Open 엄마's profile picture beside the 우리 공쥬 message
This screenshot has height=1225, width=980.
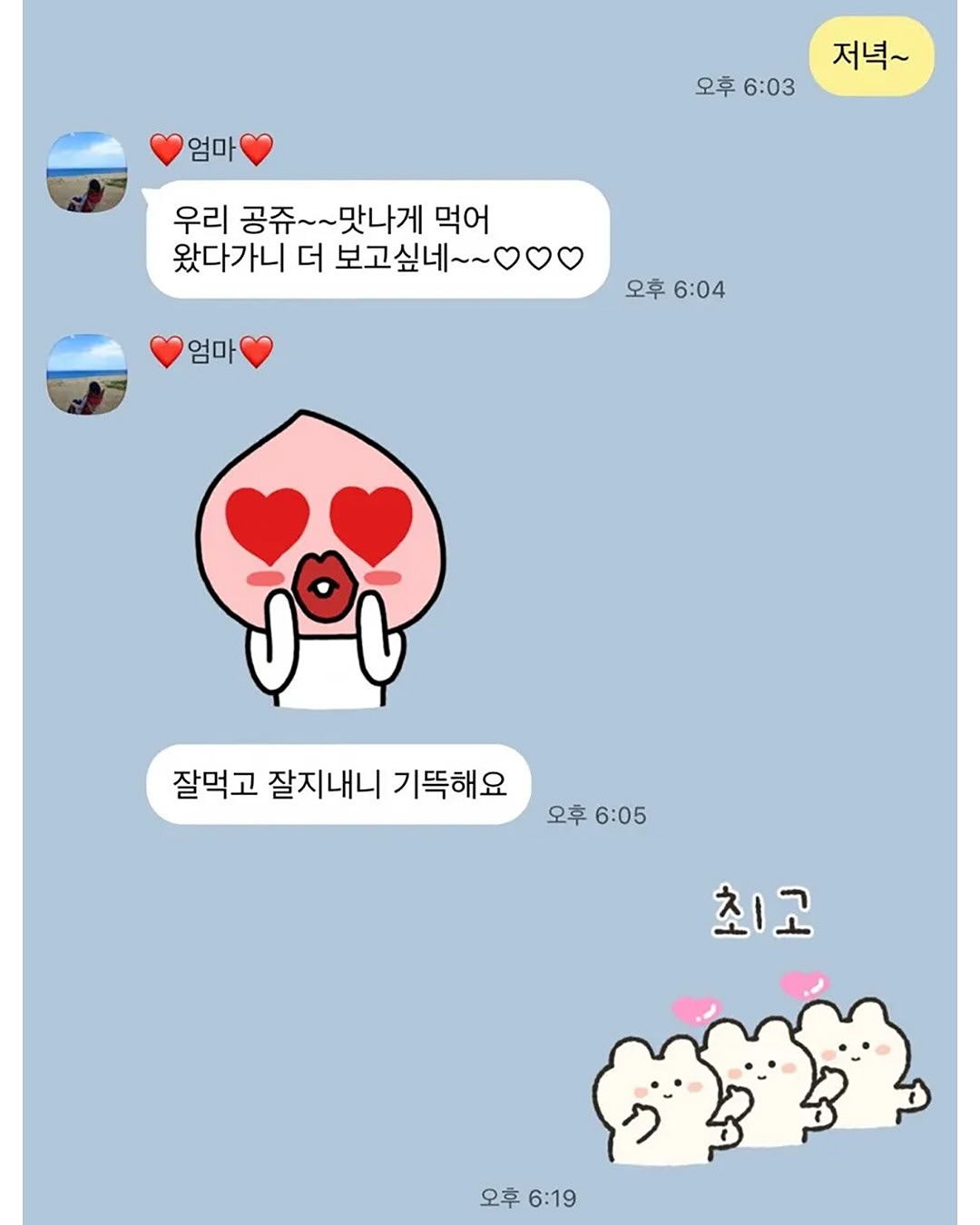point(86,172)
